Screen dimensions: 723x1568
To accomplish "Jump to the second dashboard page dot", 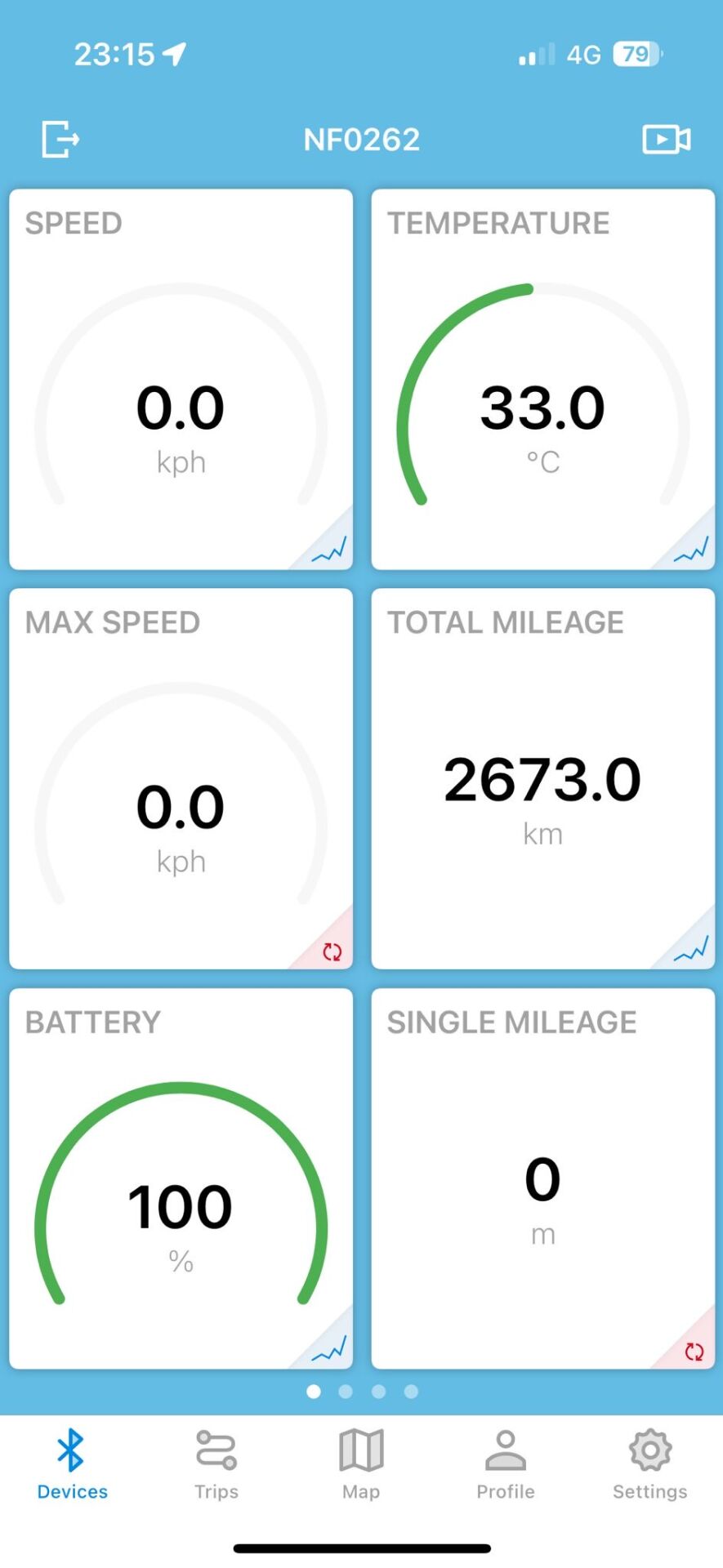I will 346,1391.
